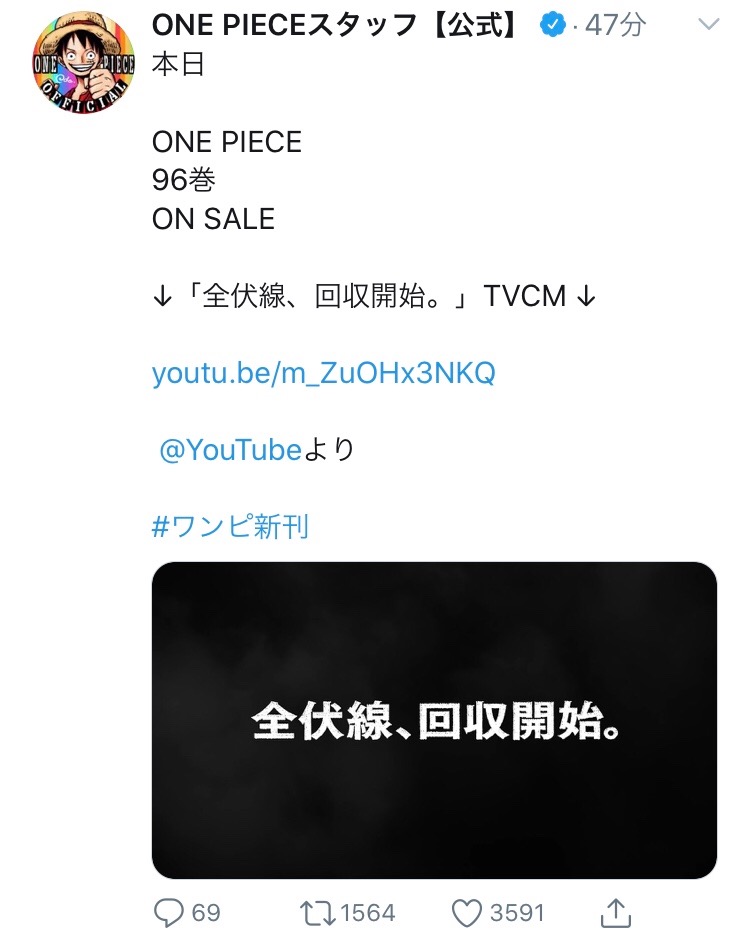Retweet the ONE PIECE 96巻 tweet
Image resolution: width=750 pixels, height=939 pixels.
[320, 912]
